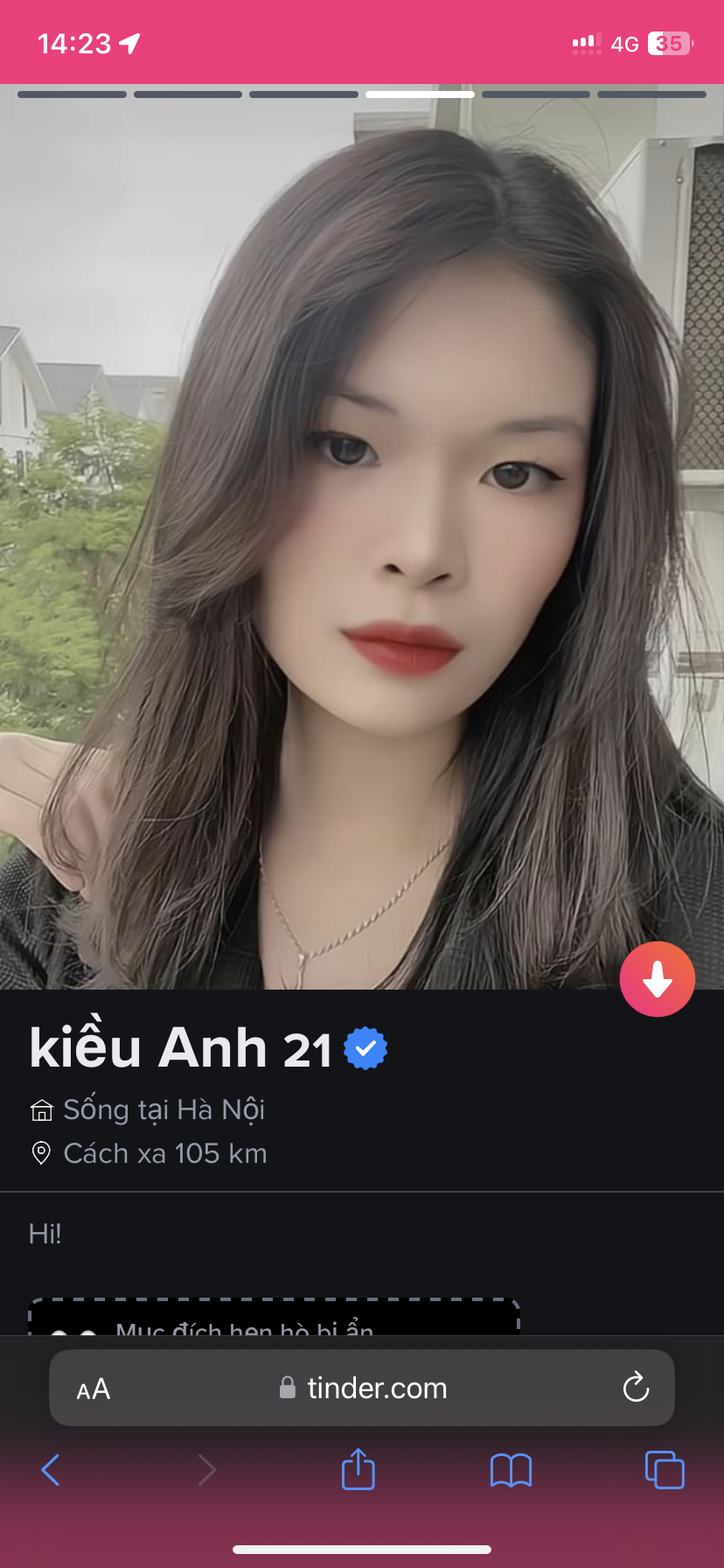Show all open Safari tabs

(665, 1470)
